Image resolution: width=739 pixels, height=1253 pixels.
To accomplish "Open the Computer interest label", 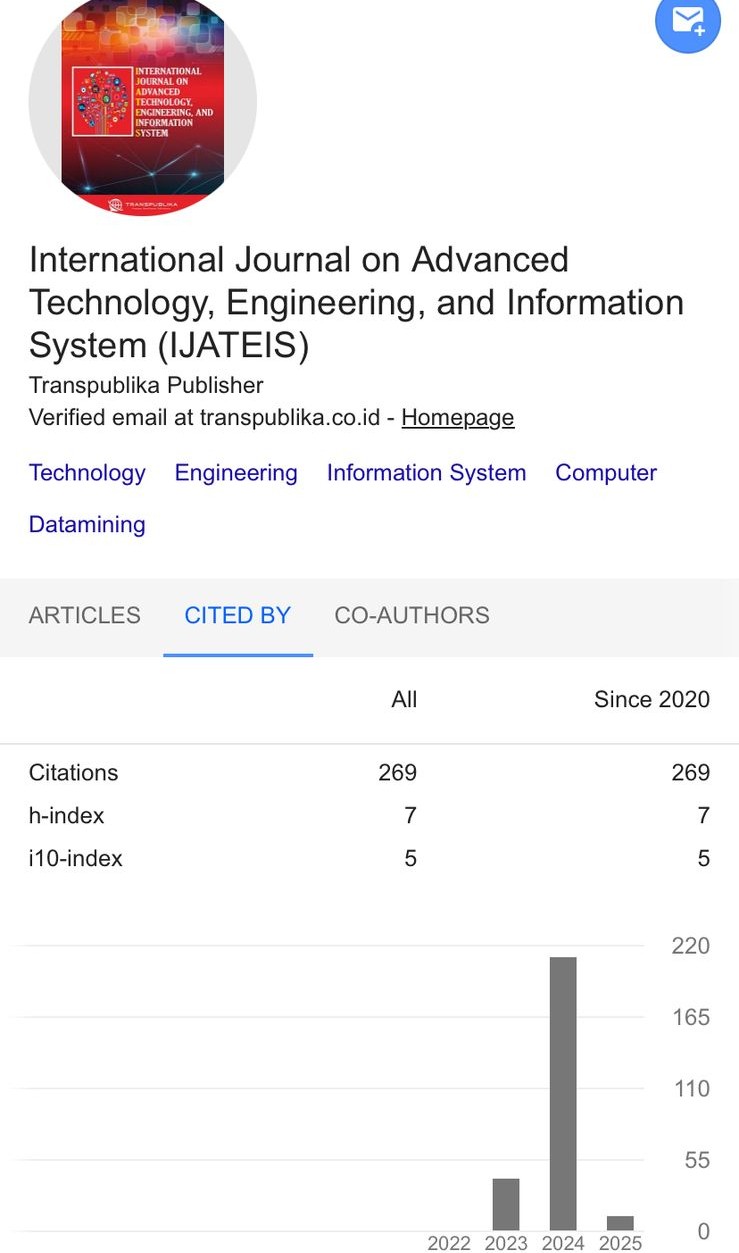I will coord(606,473).
